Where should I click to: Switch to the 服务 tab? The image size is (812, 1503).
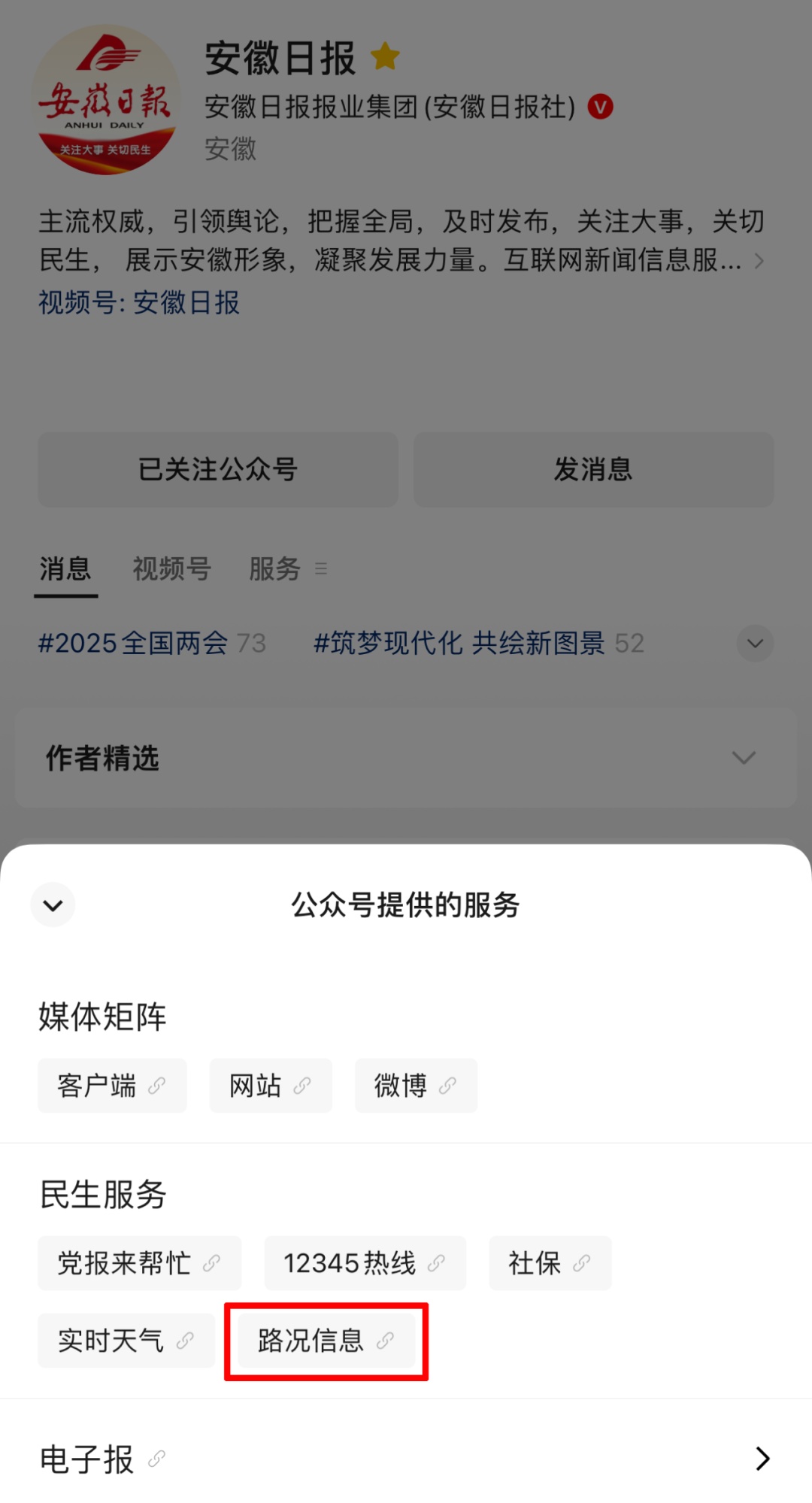275,568
